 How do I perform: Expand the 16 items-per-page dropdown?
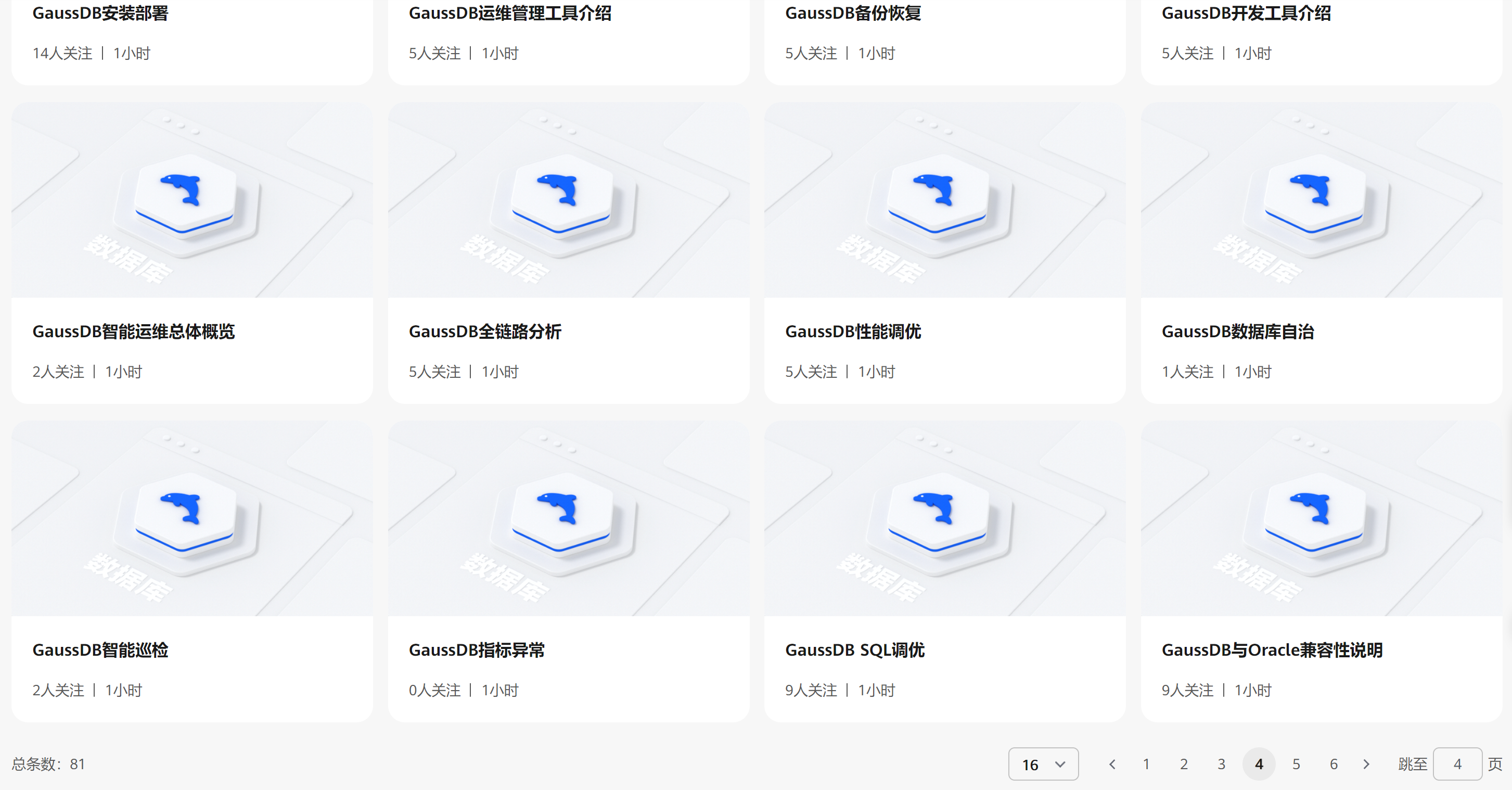point(1043,764)
